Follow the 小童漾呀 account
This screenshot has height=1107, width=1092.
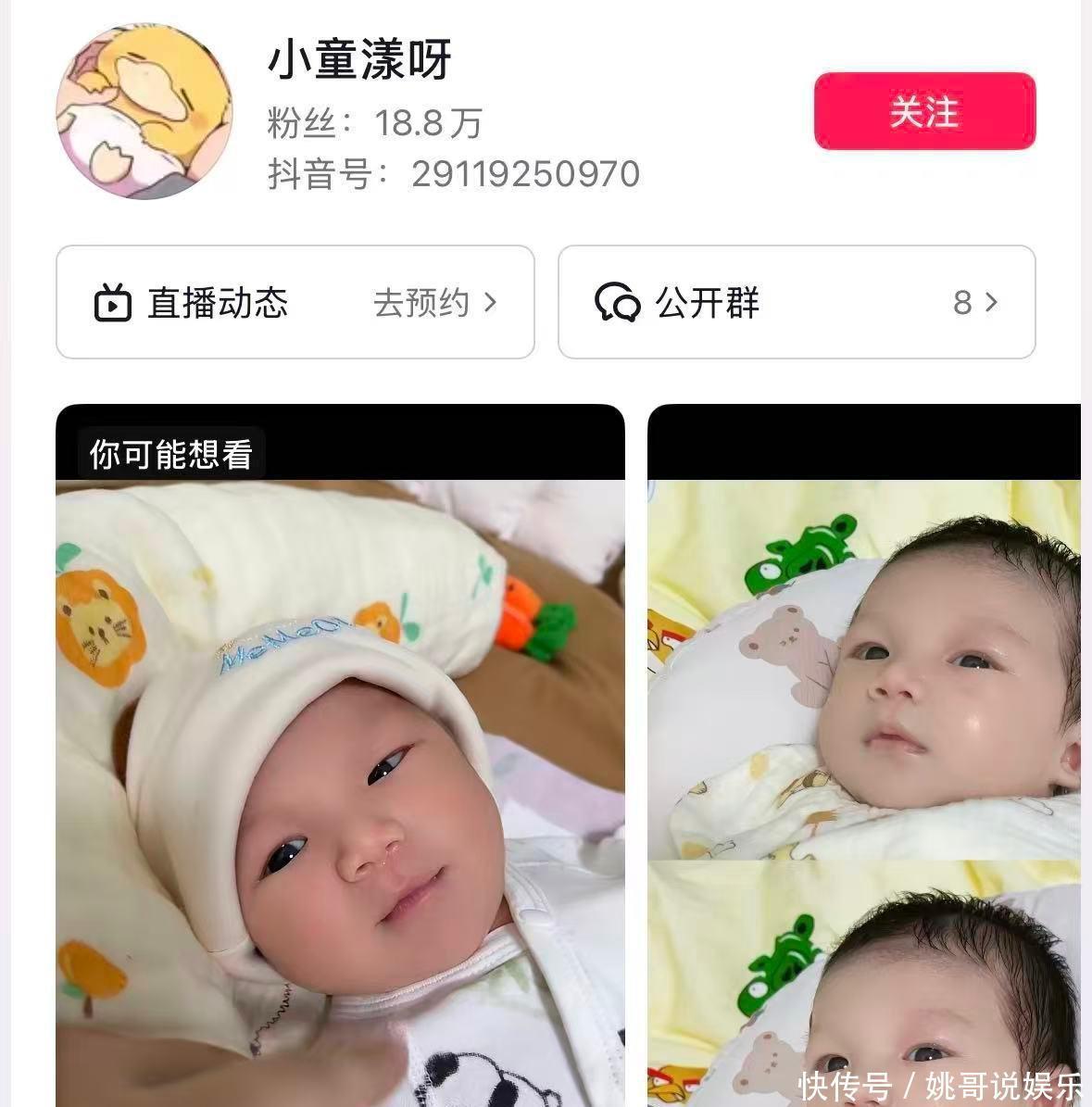click(924, 112)
